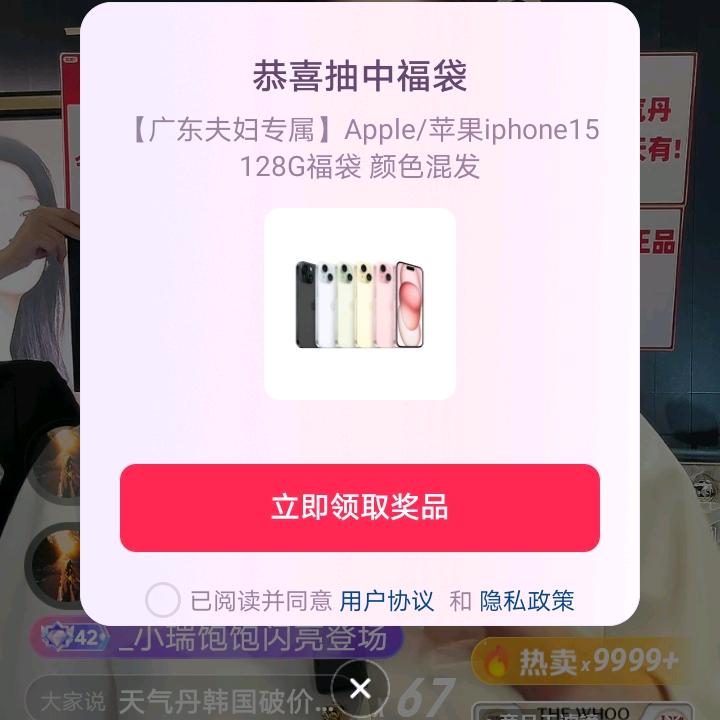Check the 已阅读并同意 agreement circle

(x=163, y=600)
